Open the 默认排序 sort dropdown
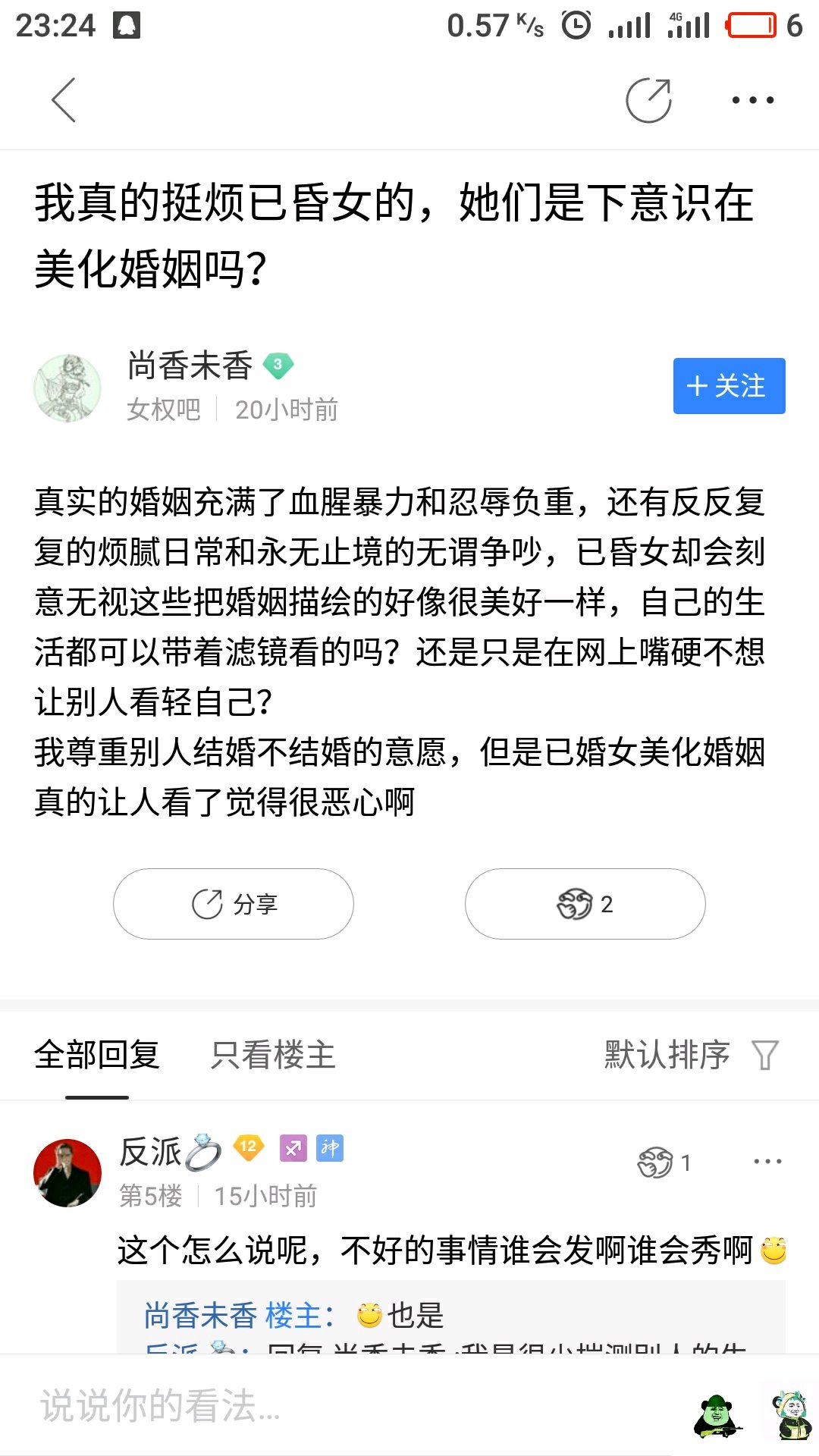The image size is (819, 1456). pos(690,1055)
